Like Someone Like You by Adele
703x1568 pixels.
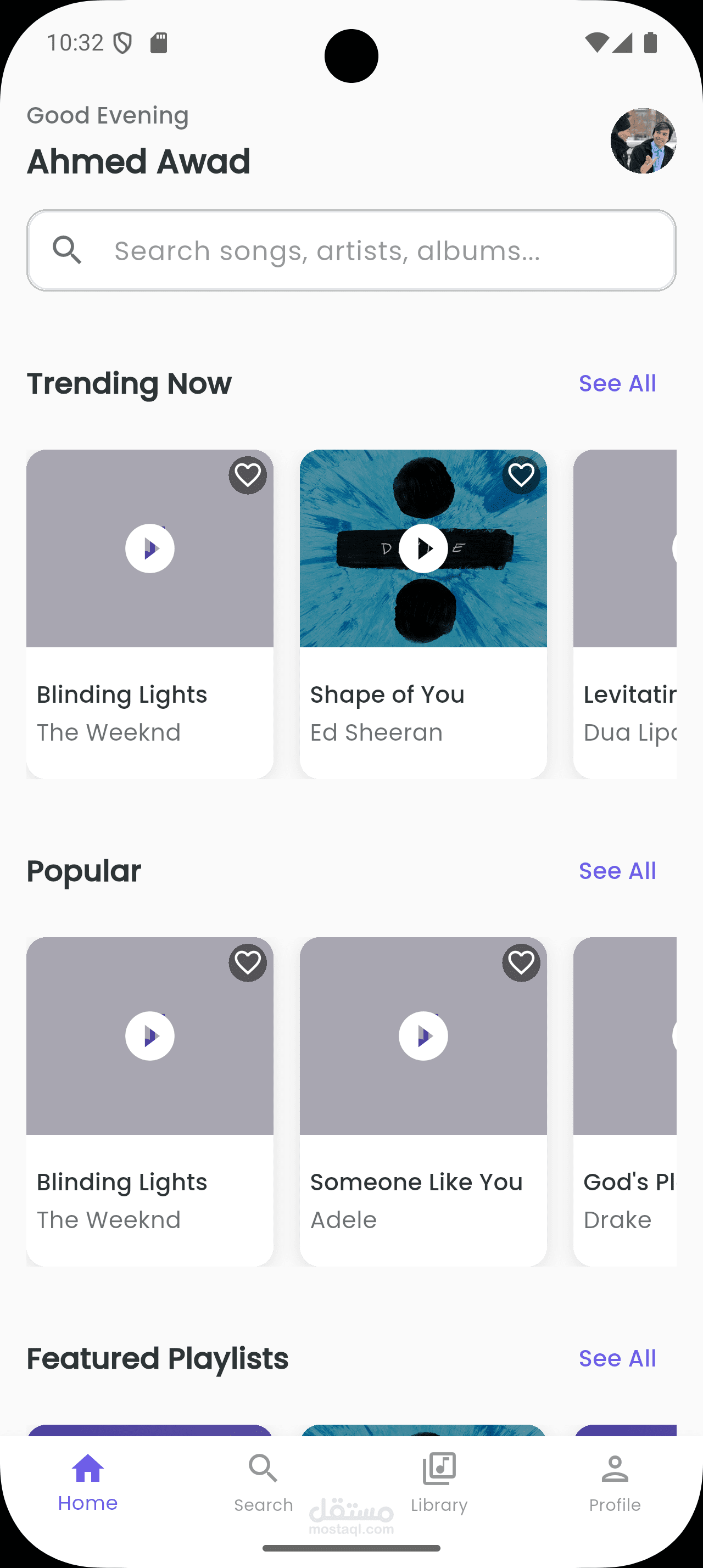[x=521, y=963]
